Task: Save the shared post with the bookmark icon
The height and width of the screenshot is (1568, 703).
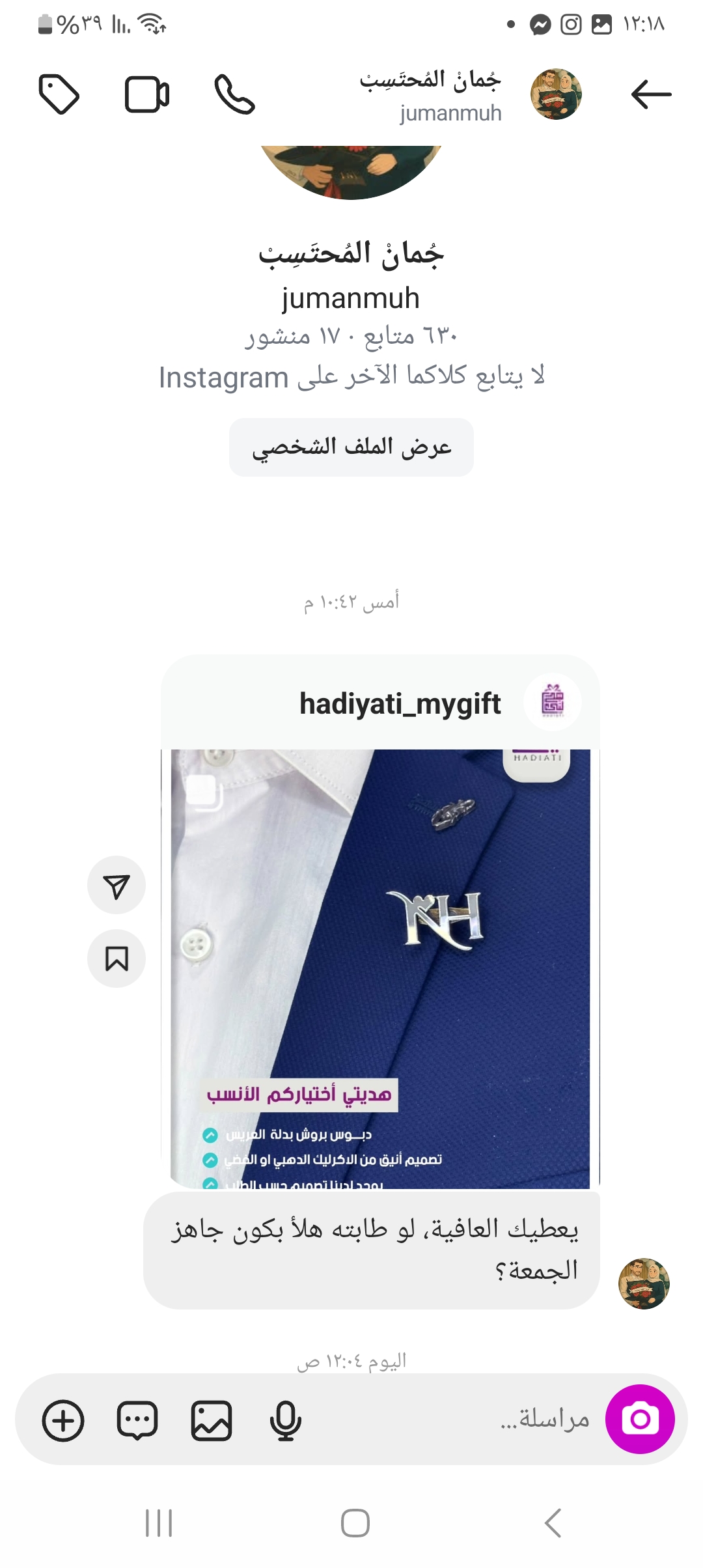Action: 117,959
